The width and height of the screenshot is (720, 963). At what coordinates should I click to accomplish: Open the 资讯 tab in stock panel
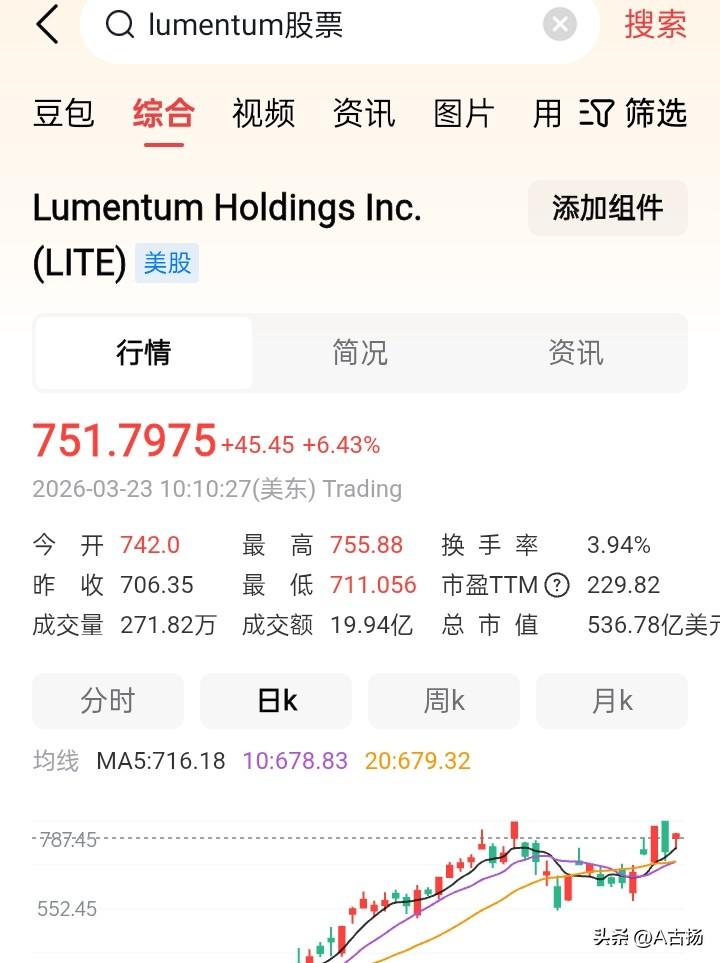pyautogui.click(x=574, y=352)
